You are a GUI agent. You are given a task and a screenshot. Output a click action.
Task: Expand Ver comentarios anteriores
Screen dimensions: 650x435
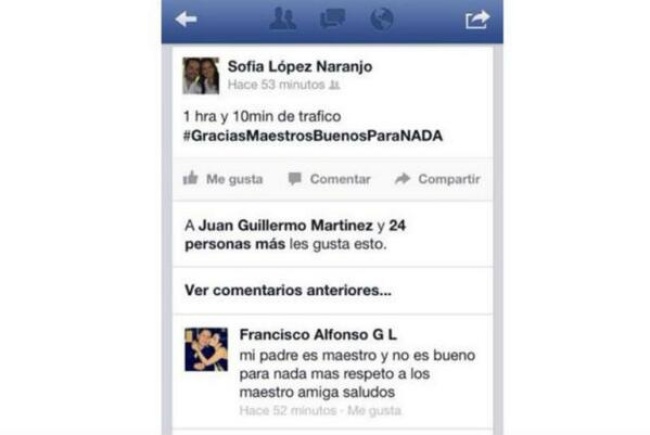click(x=288, y=292)
